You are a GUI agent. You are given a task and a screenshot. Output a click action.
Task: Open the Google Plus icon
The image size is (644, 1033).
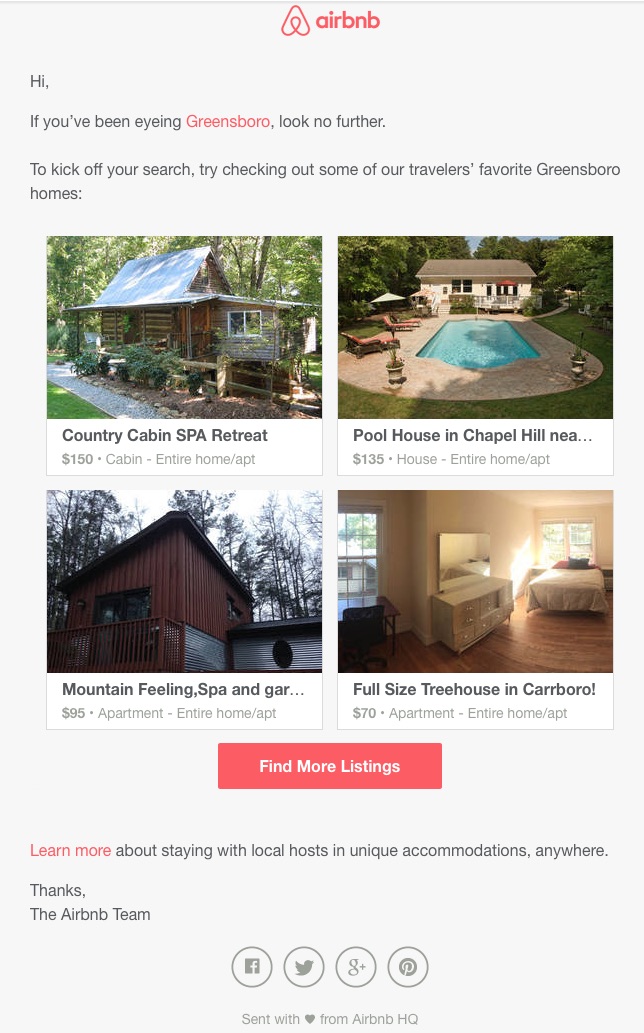(356, 966)
